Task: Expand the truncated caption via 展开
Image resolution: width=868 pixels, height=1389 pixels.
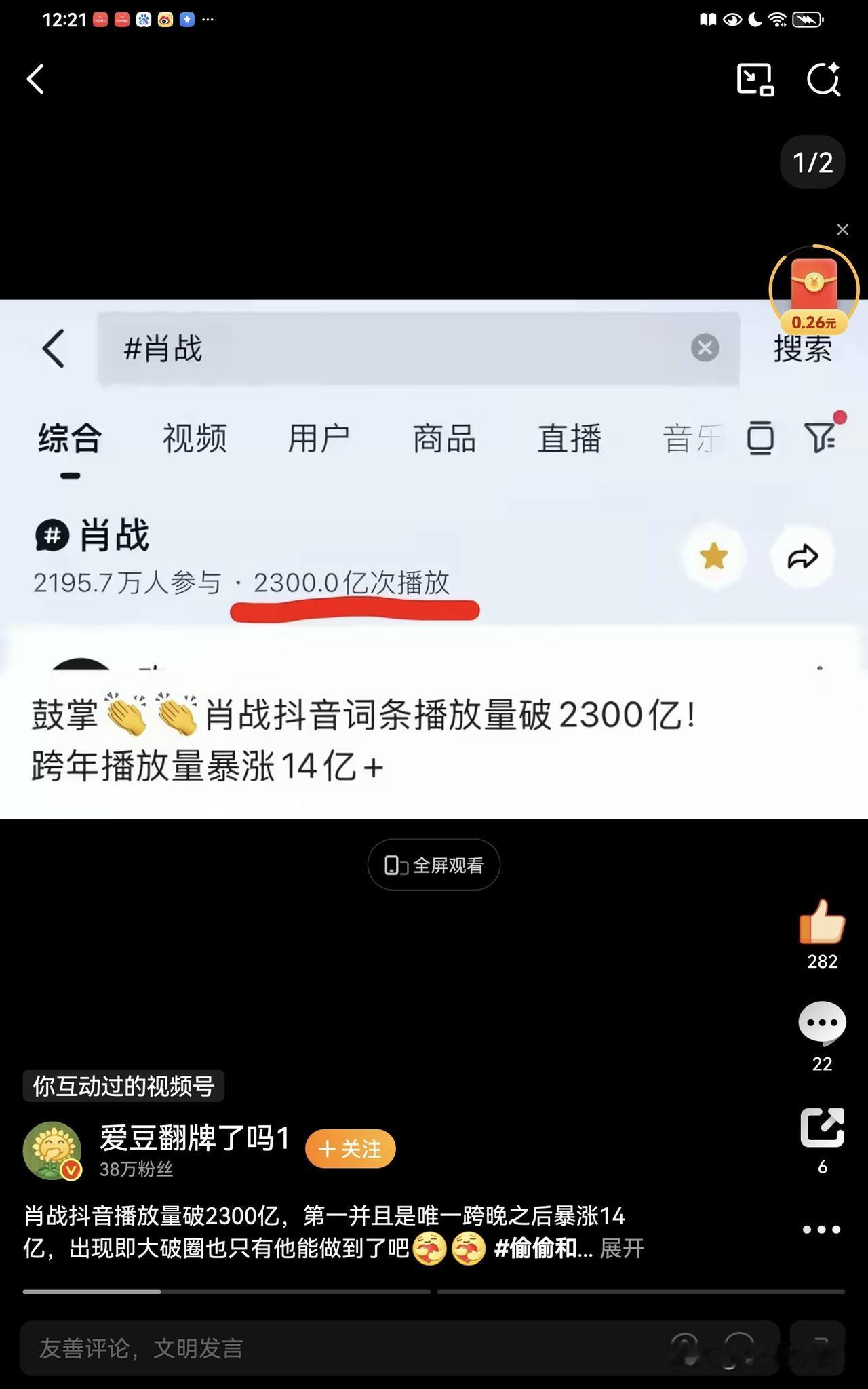Action: click(621, 1248)
